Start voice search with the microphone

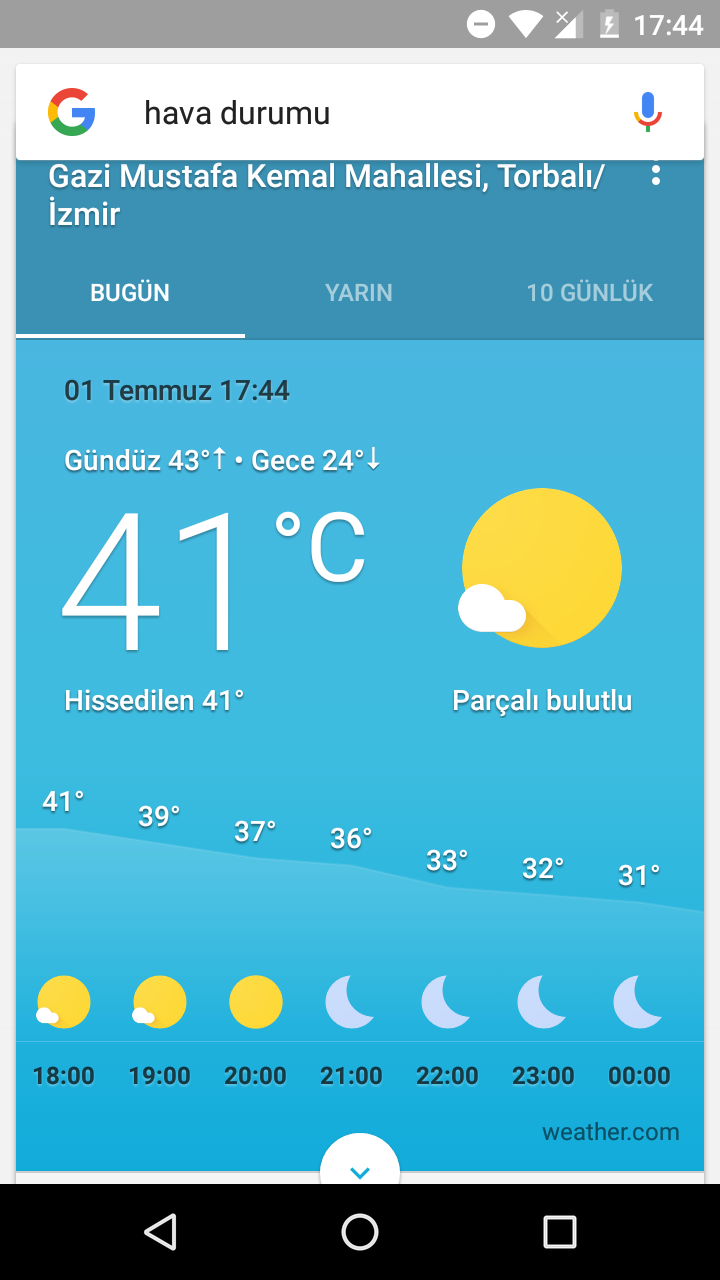click(x=648, y=112)
